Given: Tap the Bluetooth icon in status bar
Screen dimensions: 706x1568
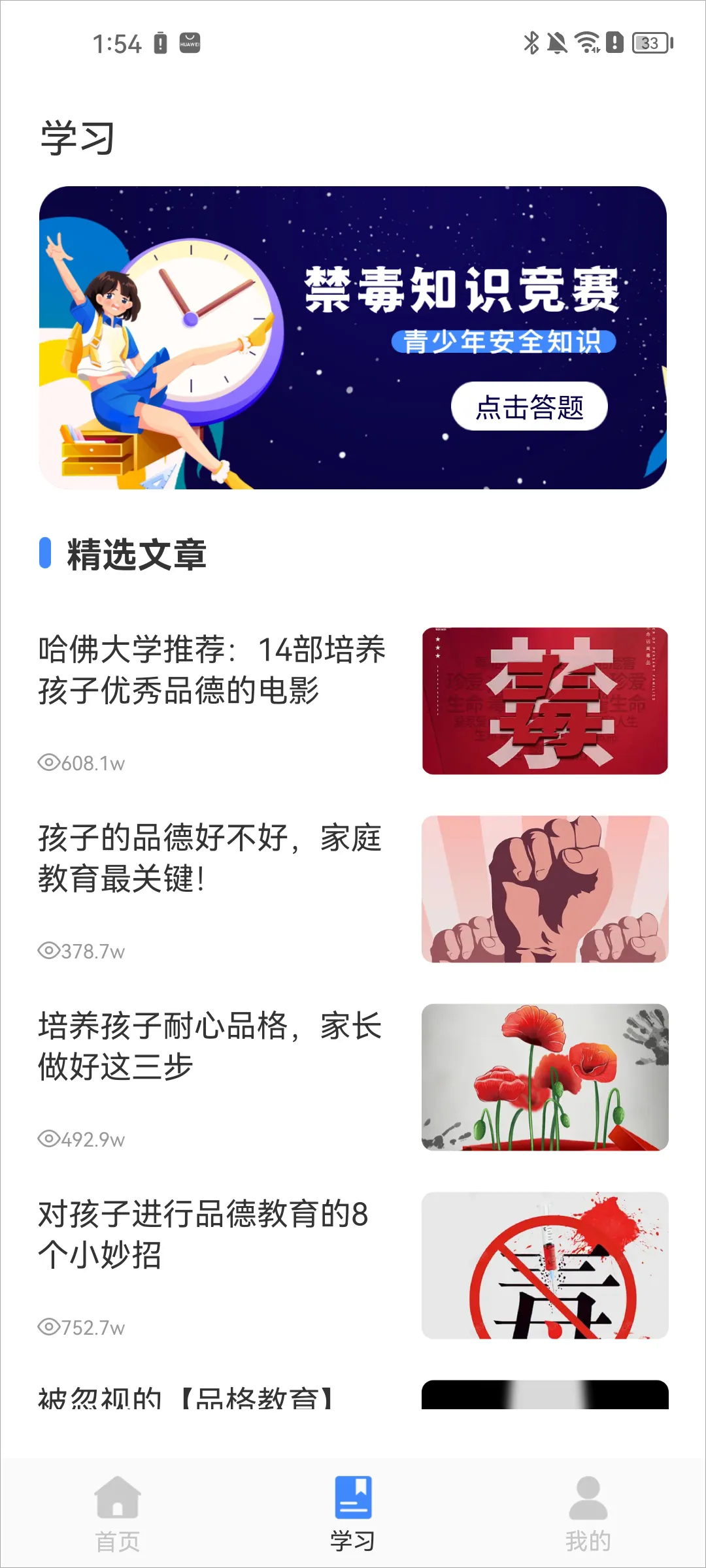Looking at the screenshot, I should (x=530, y=42).
